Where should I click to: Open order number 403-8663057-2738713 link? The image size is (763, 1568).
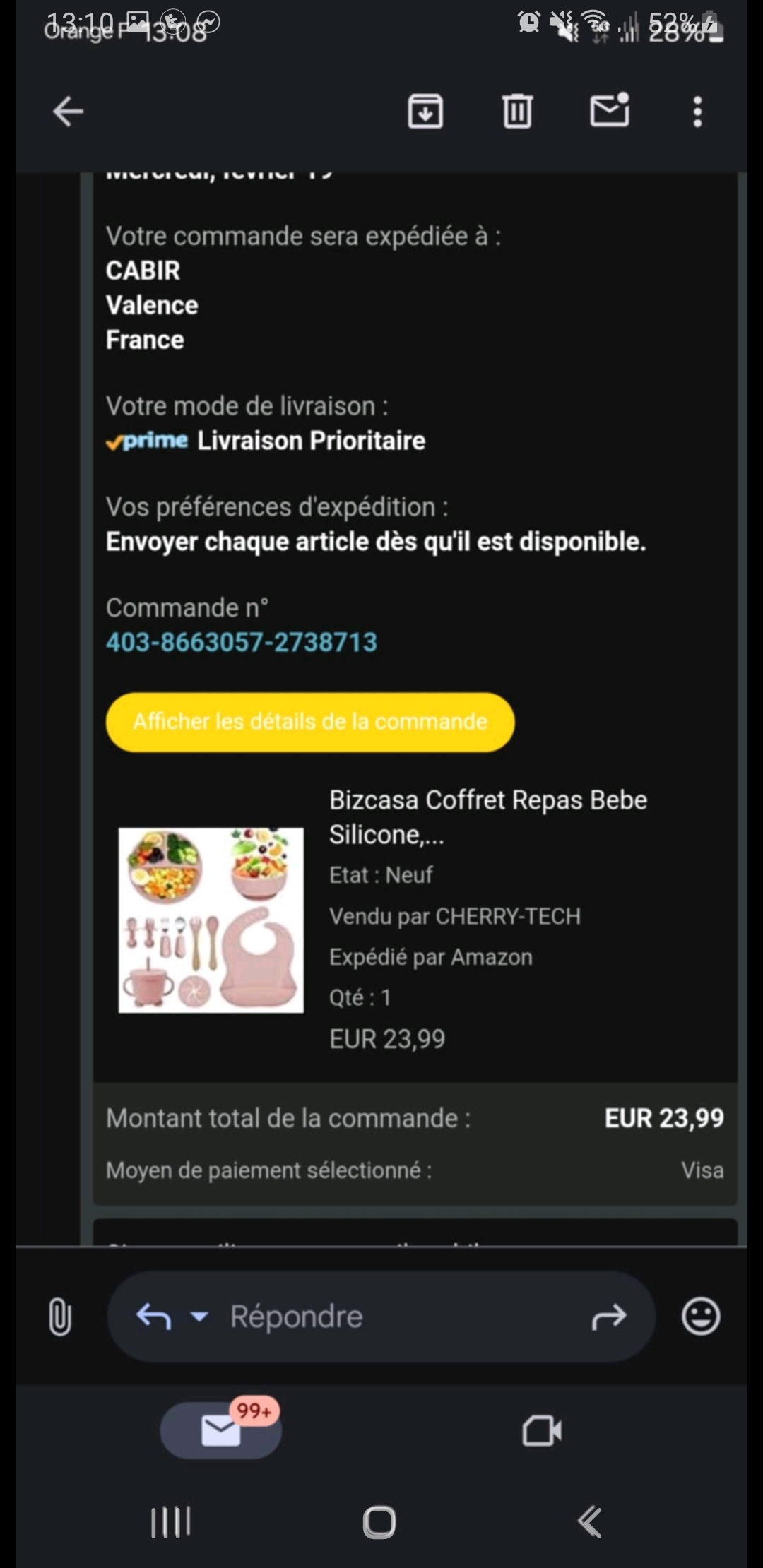(242, 642)
